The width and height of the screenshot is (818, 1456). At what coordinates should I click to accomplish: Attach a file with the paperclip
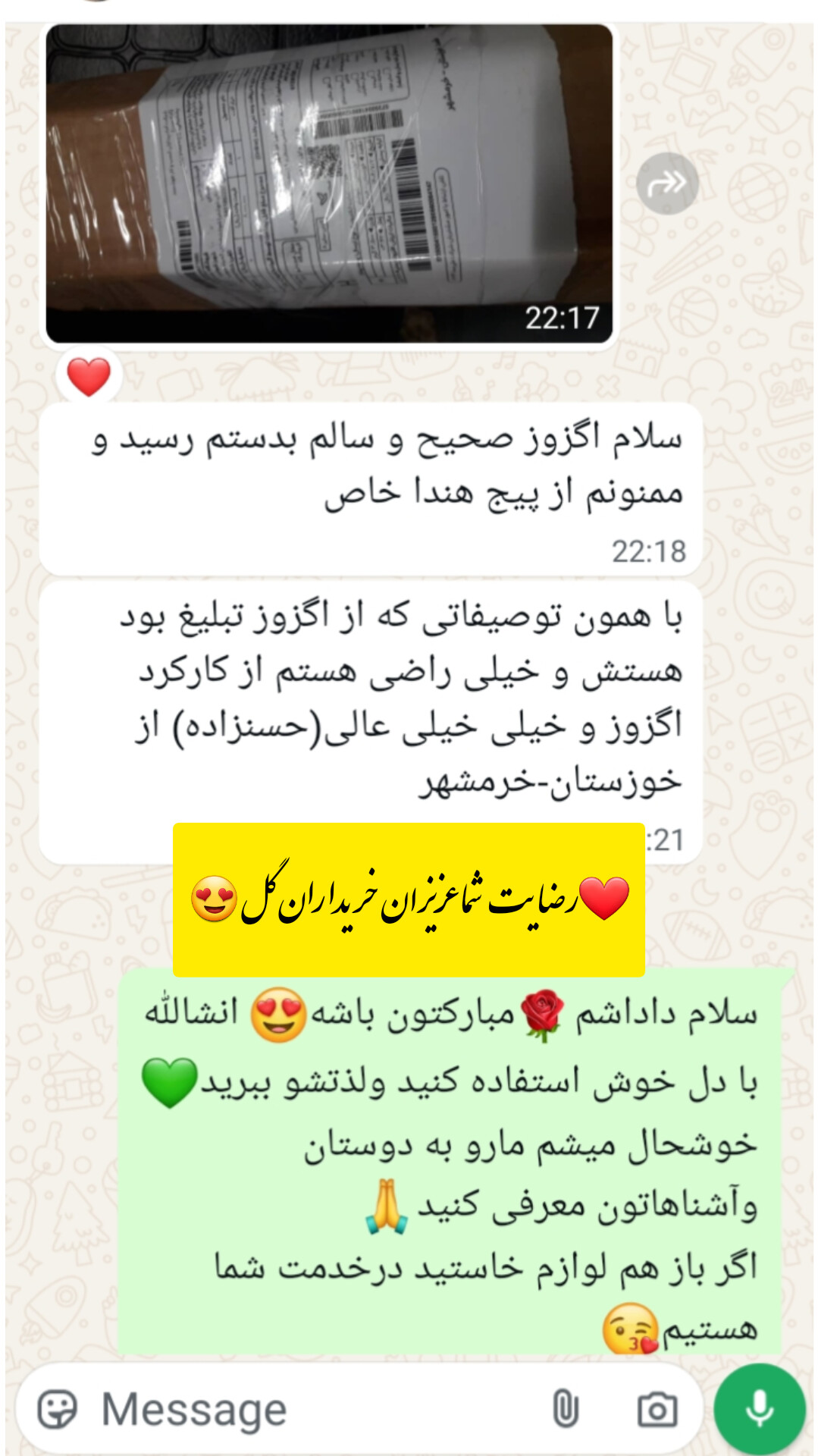[565, 1410]
